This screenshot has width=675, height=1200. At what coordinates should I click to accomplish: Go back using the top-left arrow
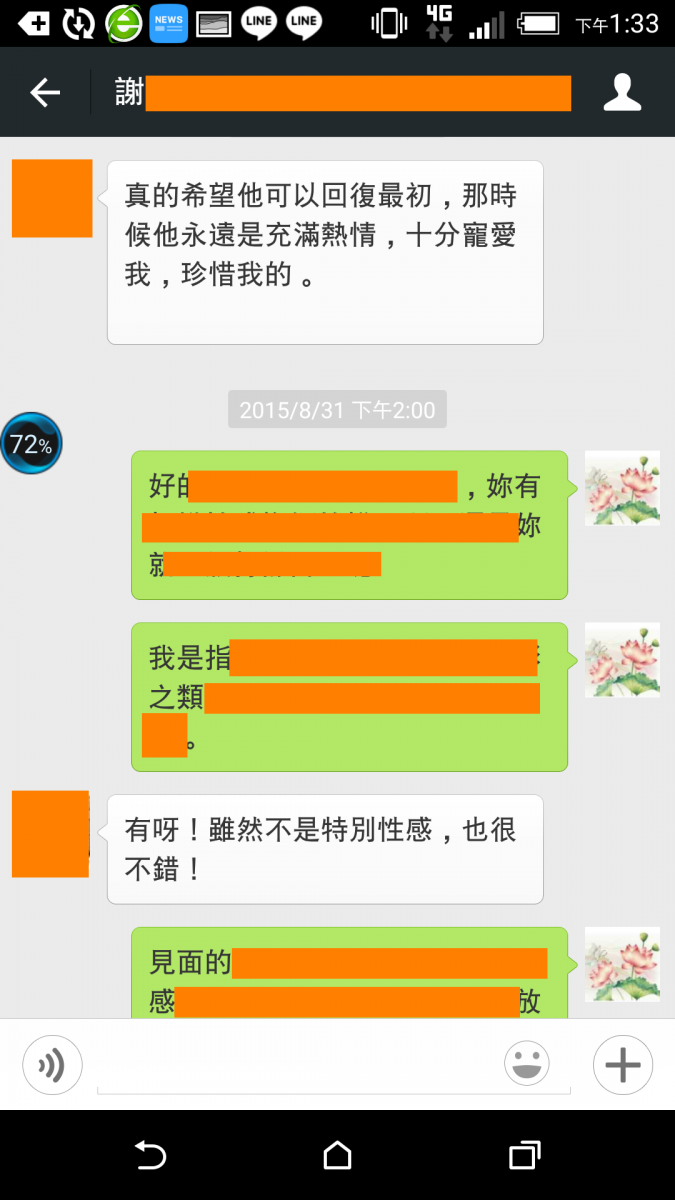pyautogui.click(x=45, y=93)
